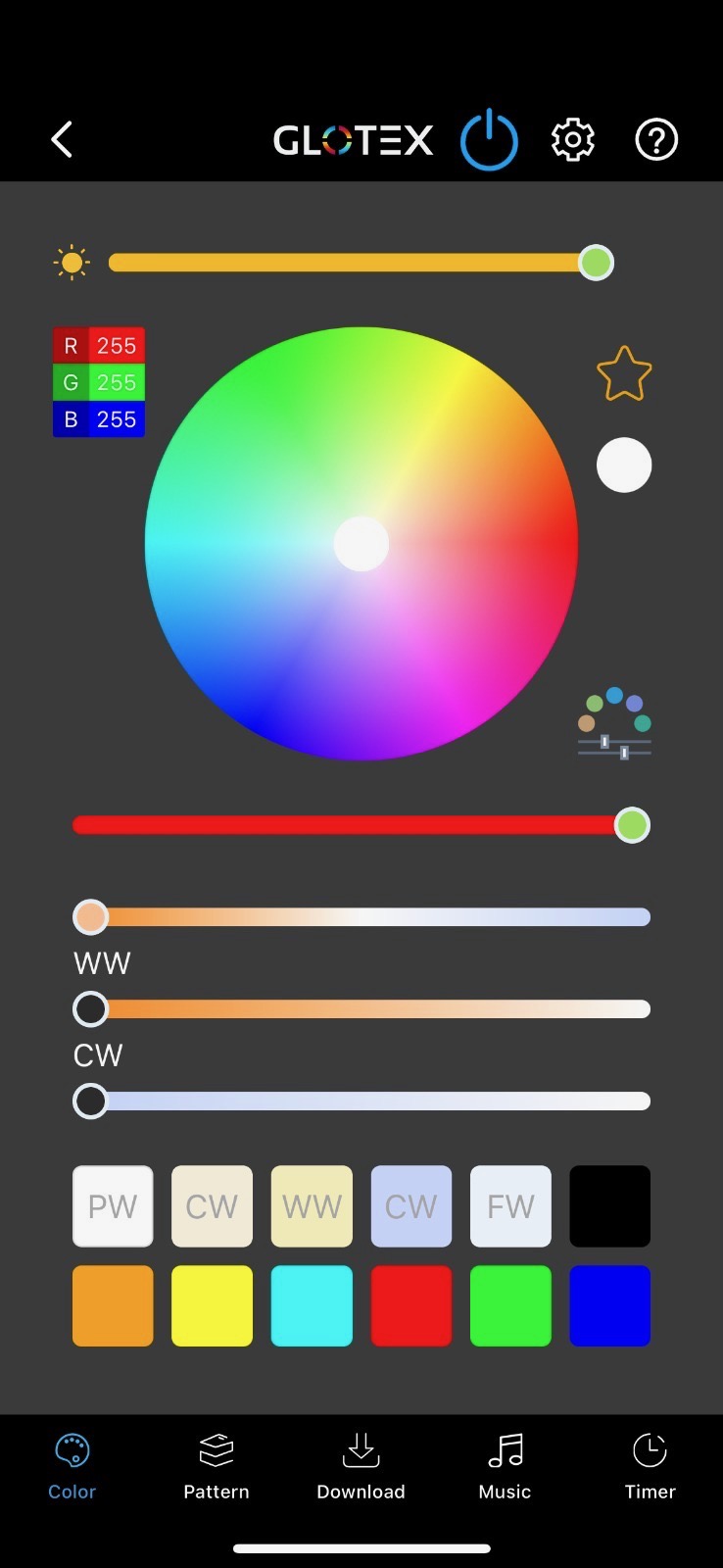This screenshot has width=723, height=1568.
Task: Open the settings gear
Action: click(573, 140)
